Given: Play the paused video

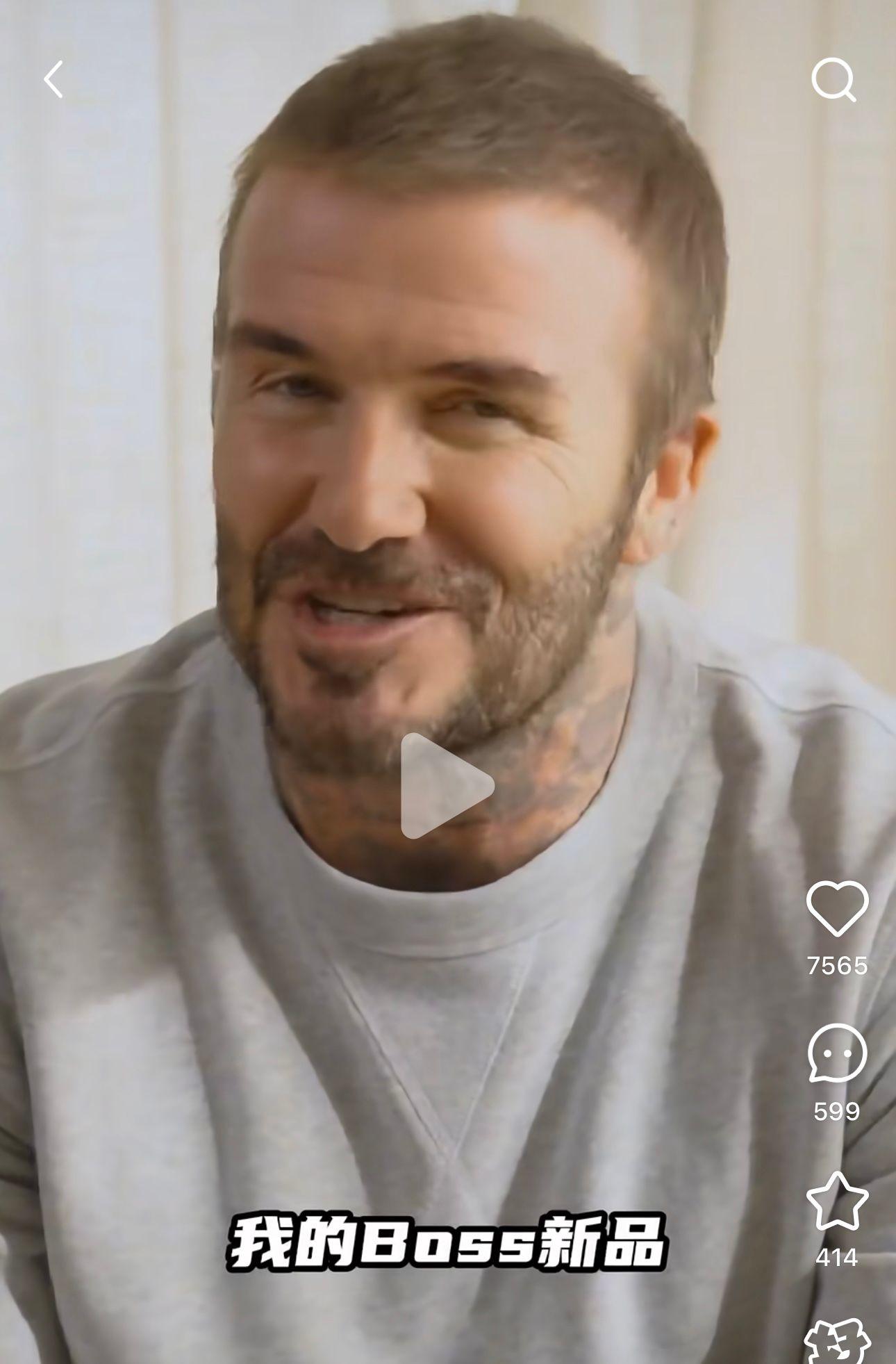Looking at the screenshot, I should 445,785.
